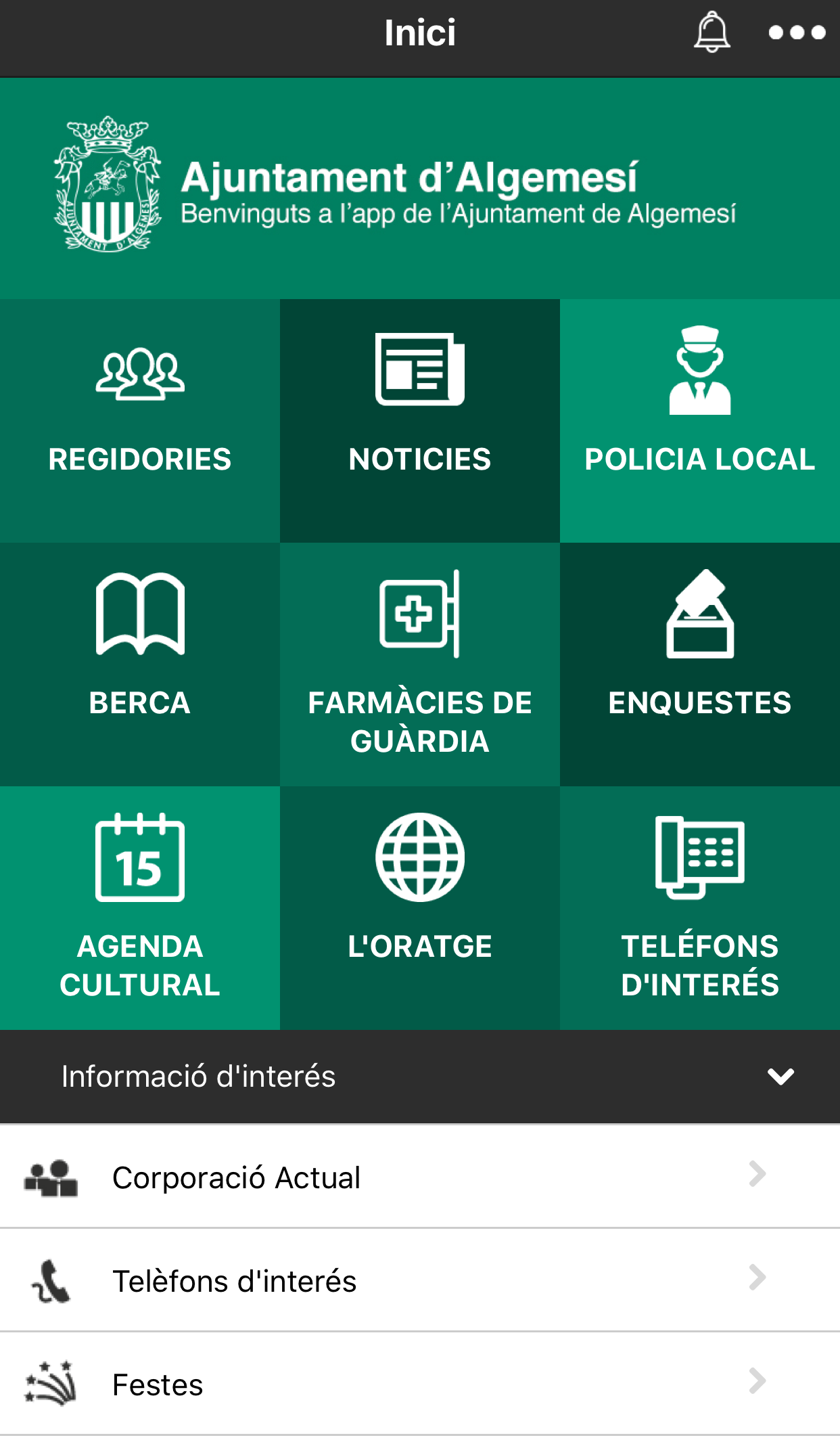This screenshot has height=1442, width=840.
Task: Select the Policia Local tile
Action: point(700,420)
